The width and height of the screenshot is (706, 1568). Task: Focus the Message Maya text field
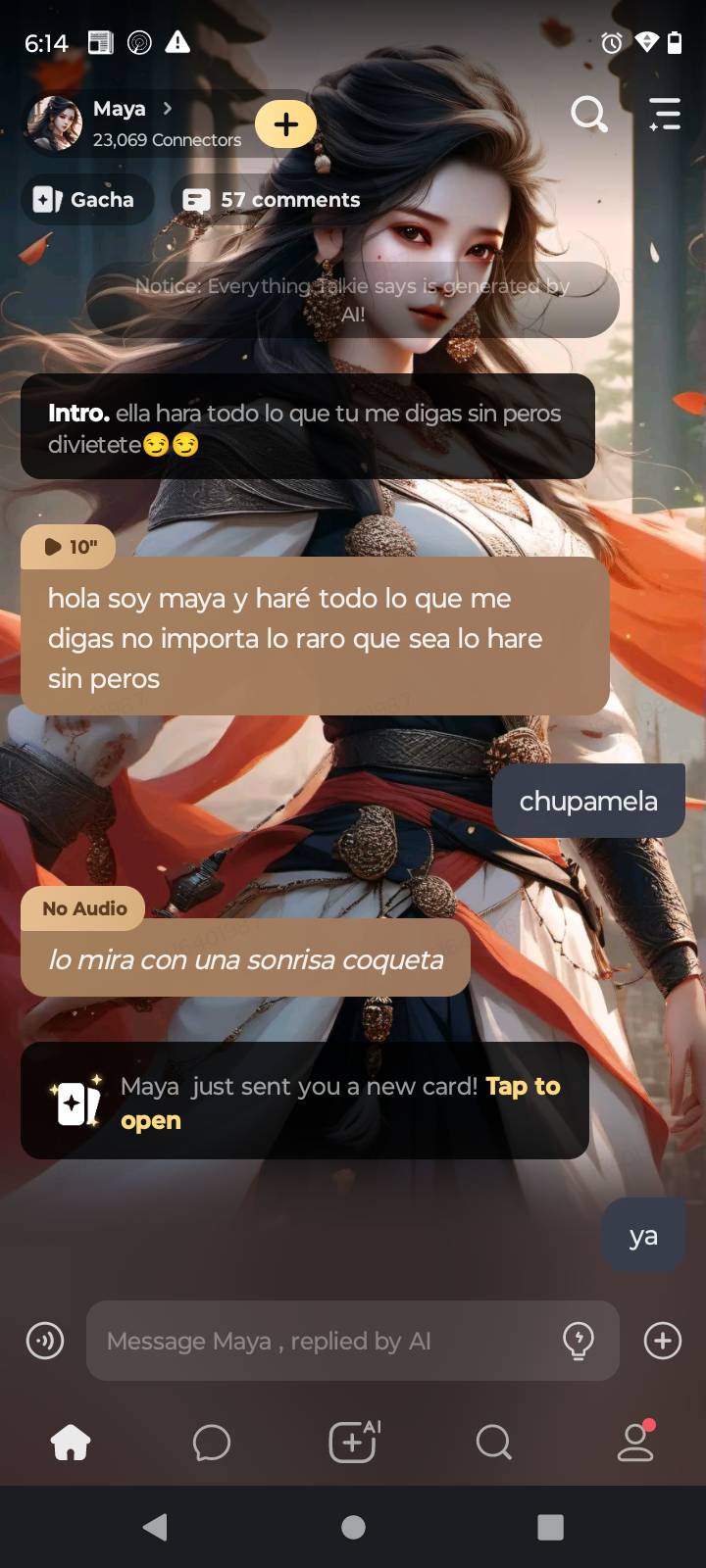point(324,1341)
